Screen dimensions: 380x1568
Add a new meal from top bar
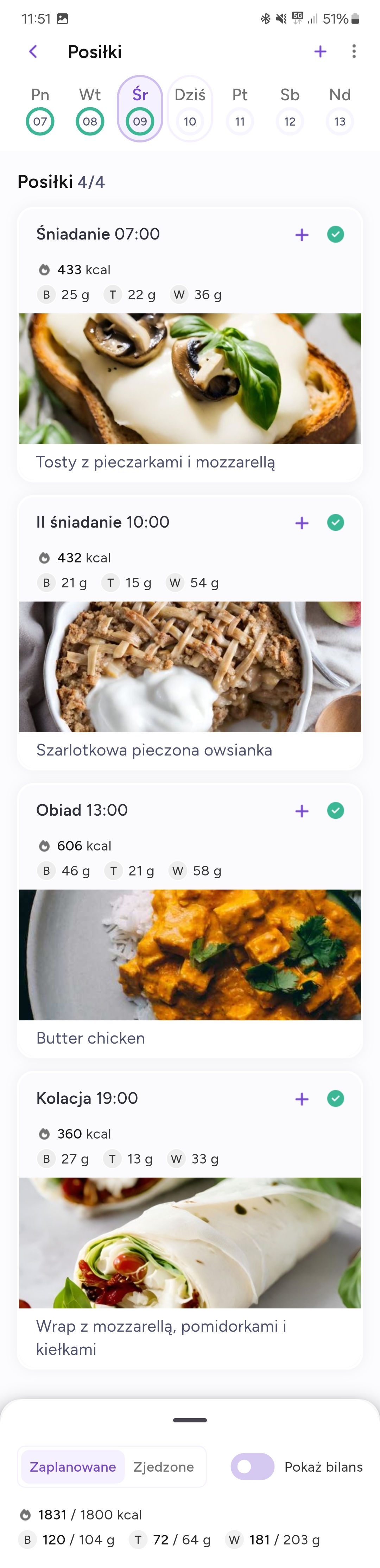click(x=320, y=52)
